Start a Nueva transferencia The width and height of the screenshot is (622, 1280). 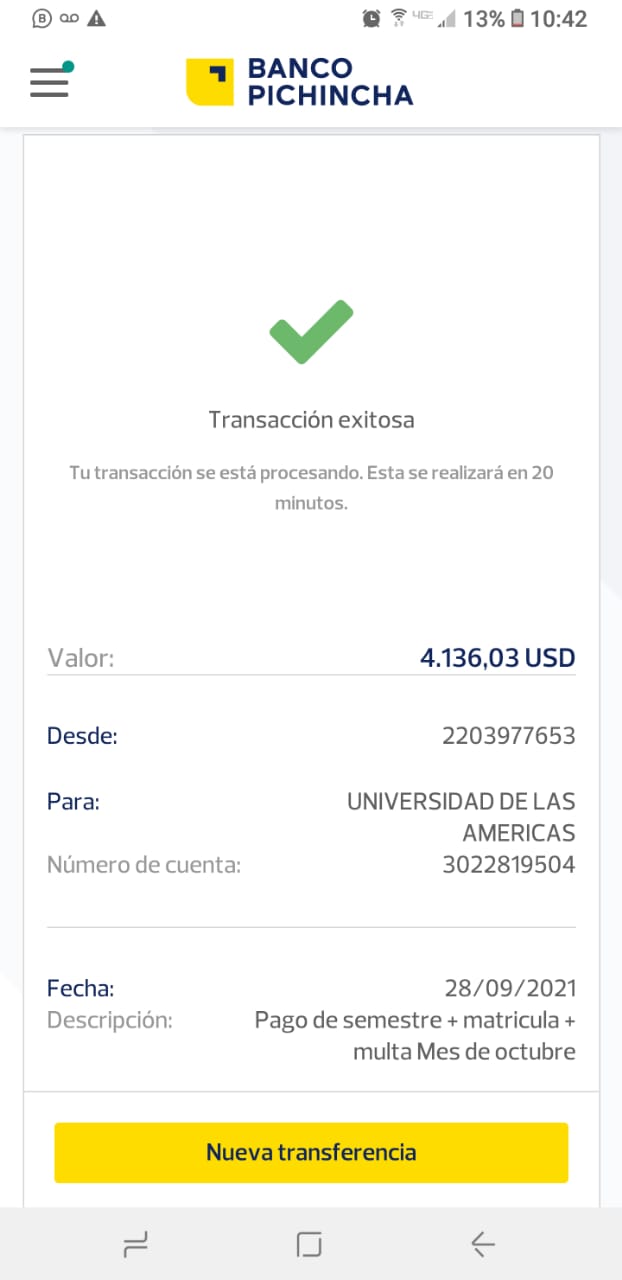pyautogui.click(x=311, y=1152)
